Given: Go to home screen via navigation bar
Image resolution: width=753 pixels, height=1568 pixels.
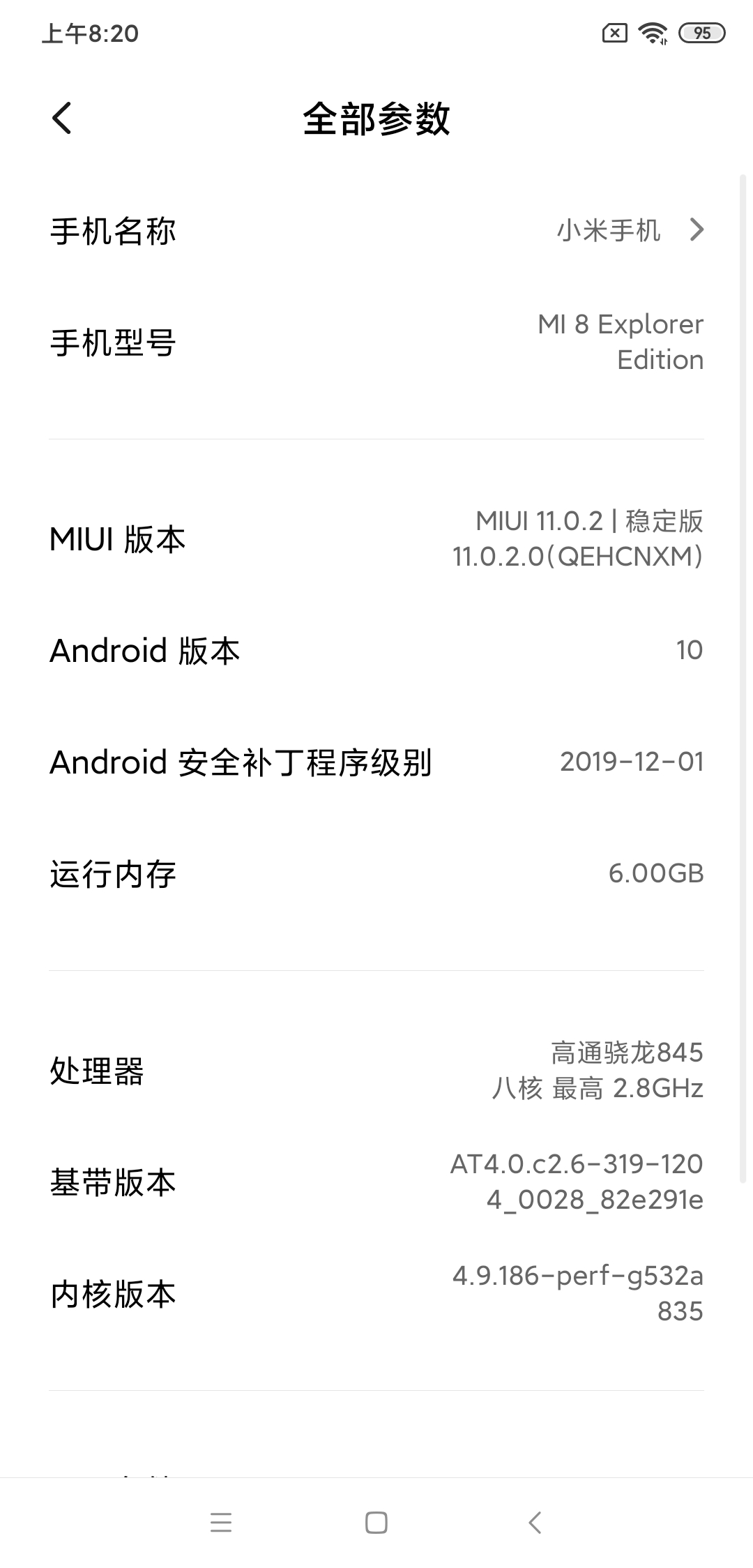Looking at the screenshot, I should (376, 1522).
